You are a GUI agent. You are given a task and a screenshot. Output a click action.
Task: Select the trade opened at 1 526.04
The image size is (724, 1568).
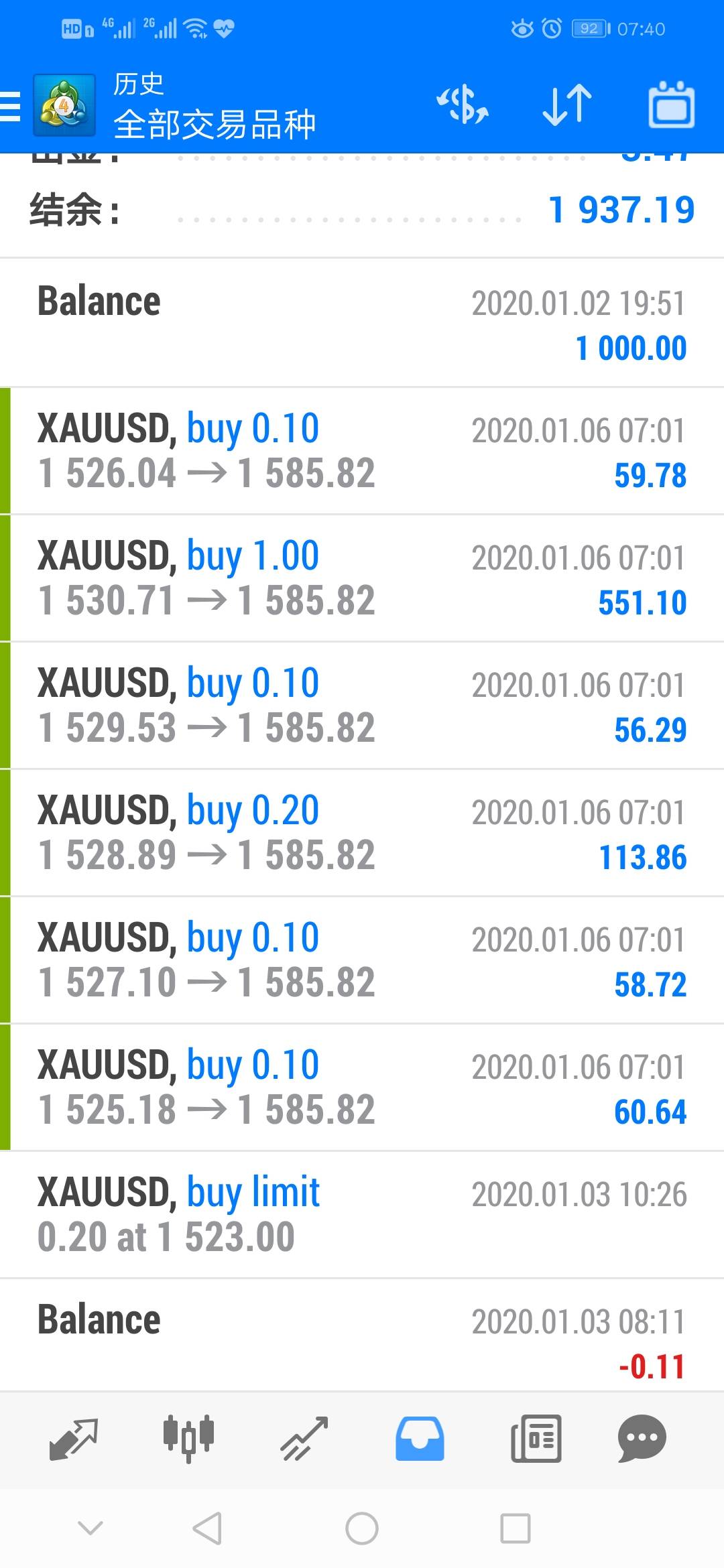tap(362, 451)
